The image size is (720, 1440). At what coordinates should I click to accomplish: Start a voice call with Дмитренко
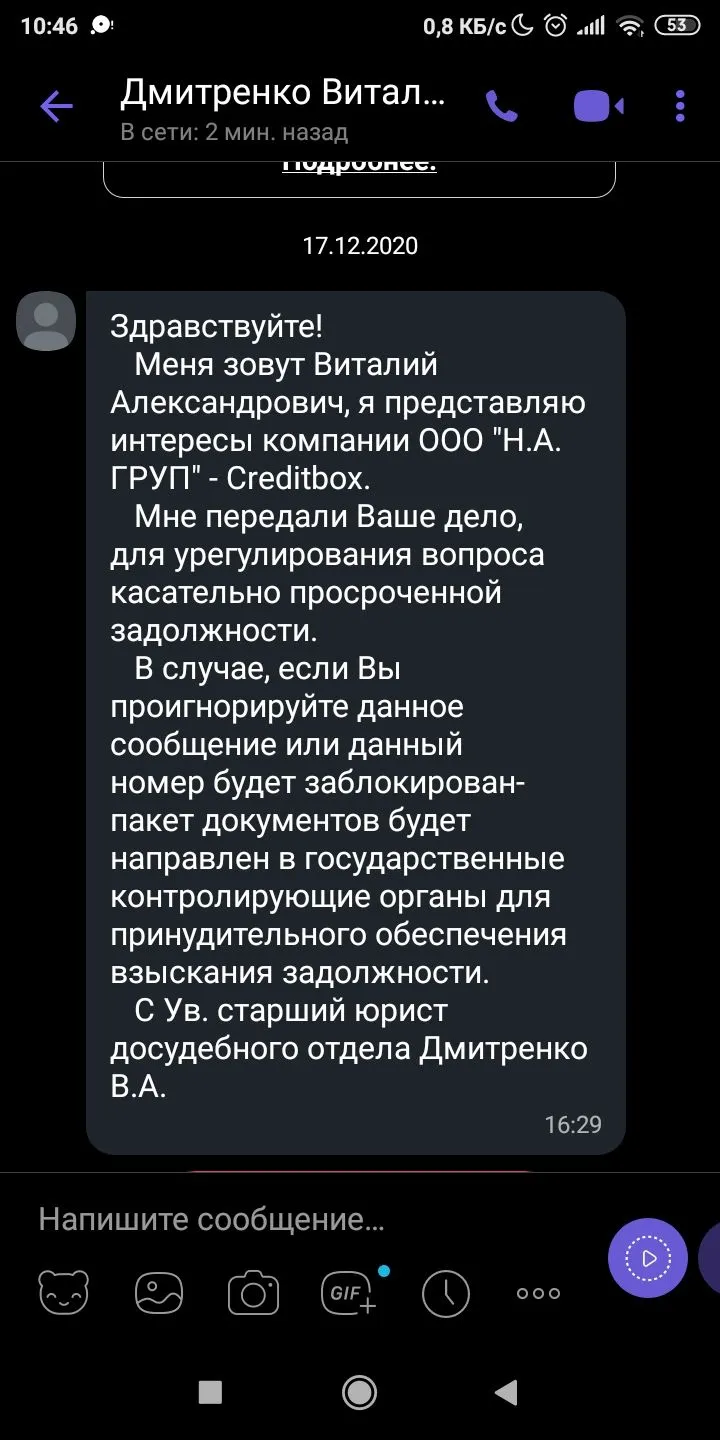click(501, 106)
